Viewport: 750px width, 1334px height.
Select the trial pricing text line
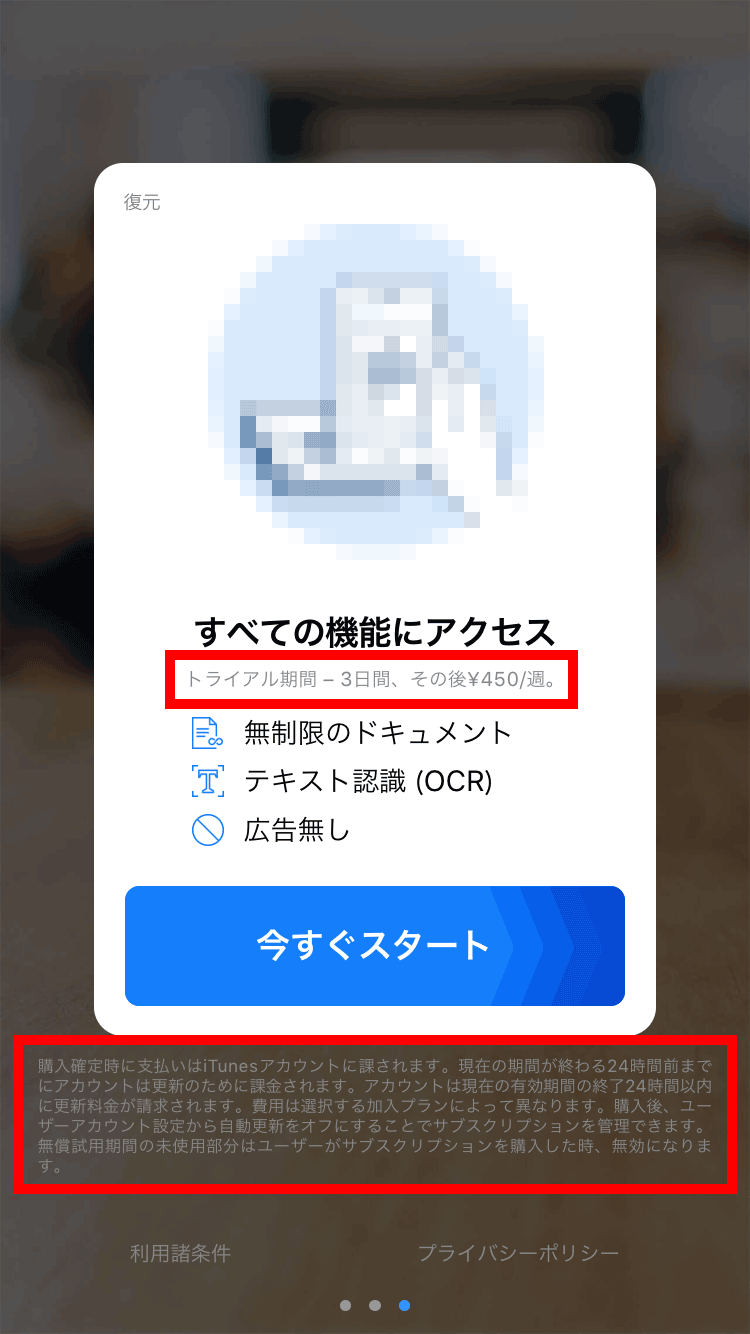click(375, 679)
